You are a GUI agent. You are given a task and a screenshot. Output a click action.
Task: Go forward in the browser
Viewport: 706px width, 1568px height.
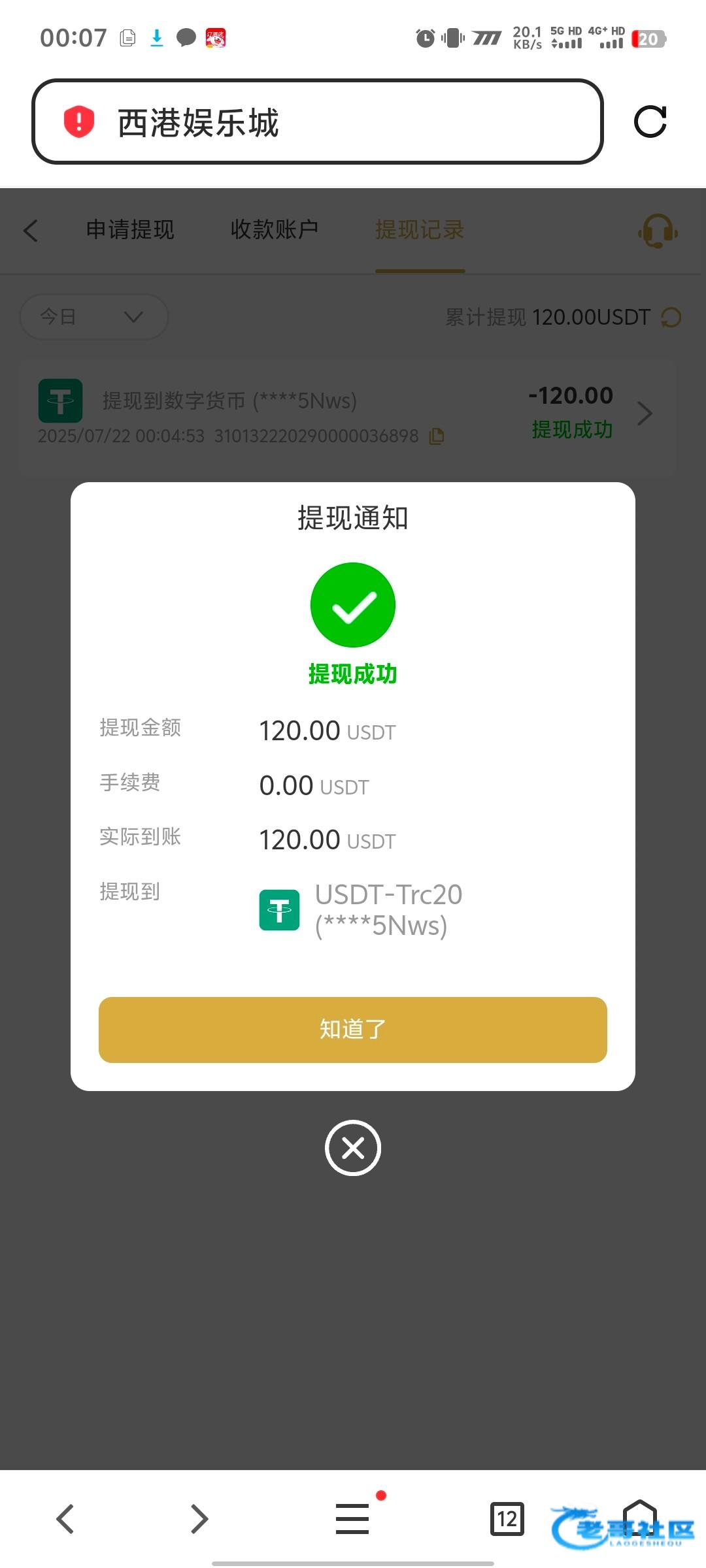coord(199,1518)
